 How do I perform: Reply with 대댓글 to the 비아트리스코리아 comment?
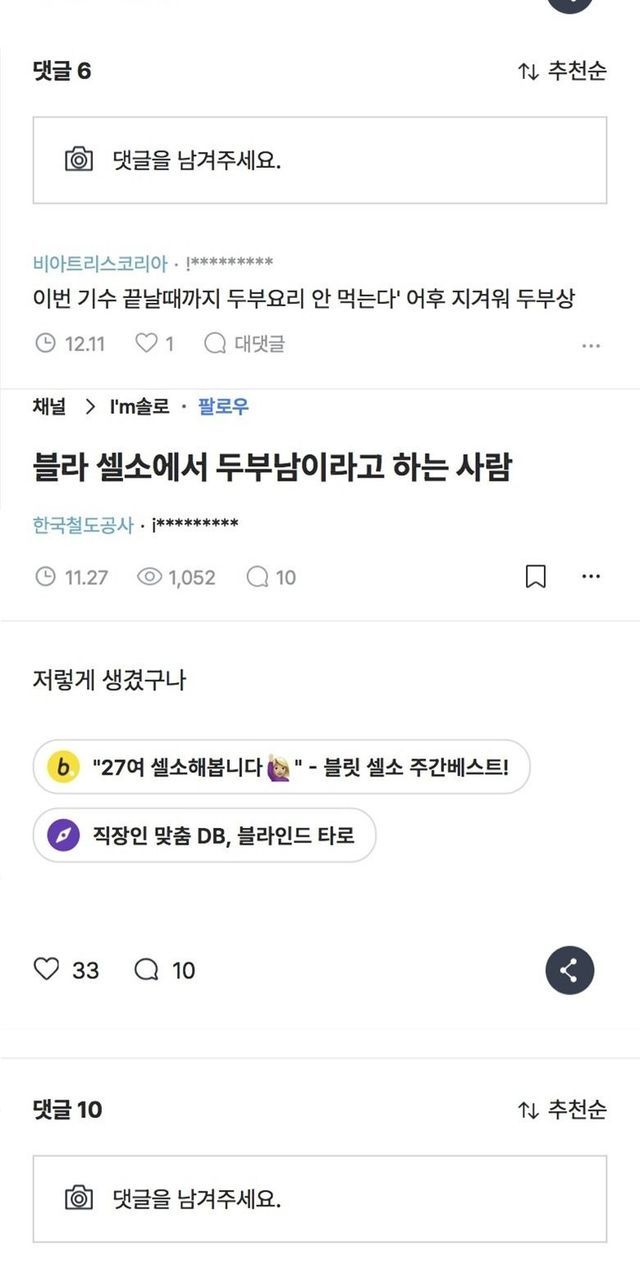(245, 344)
